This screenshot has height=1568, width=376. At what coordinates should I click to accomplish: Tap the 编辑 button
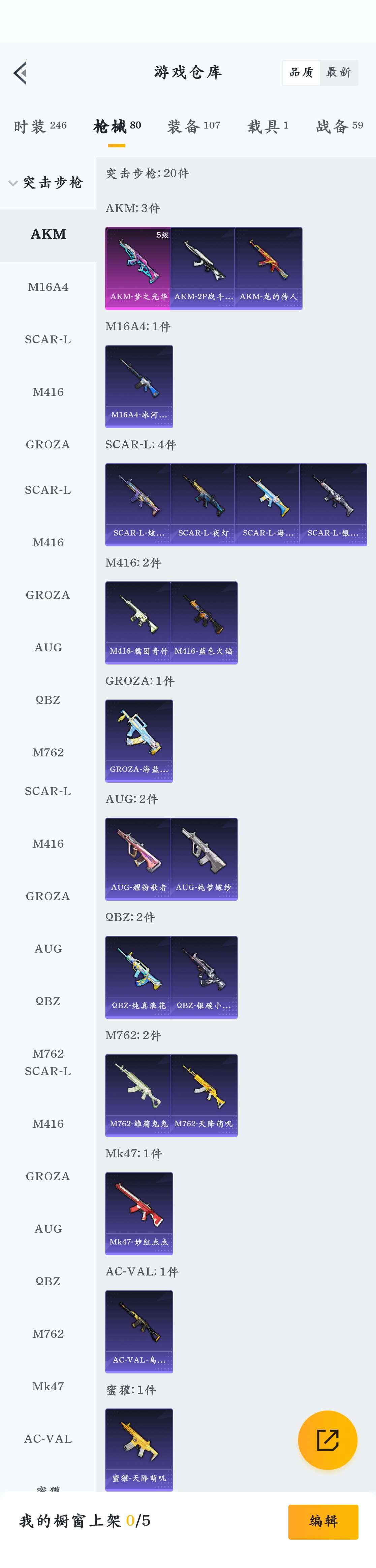coord(323,1521)
